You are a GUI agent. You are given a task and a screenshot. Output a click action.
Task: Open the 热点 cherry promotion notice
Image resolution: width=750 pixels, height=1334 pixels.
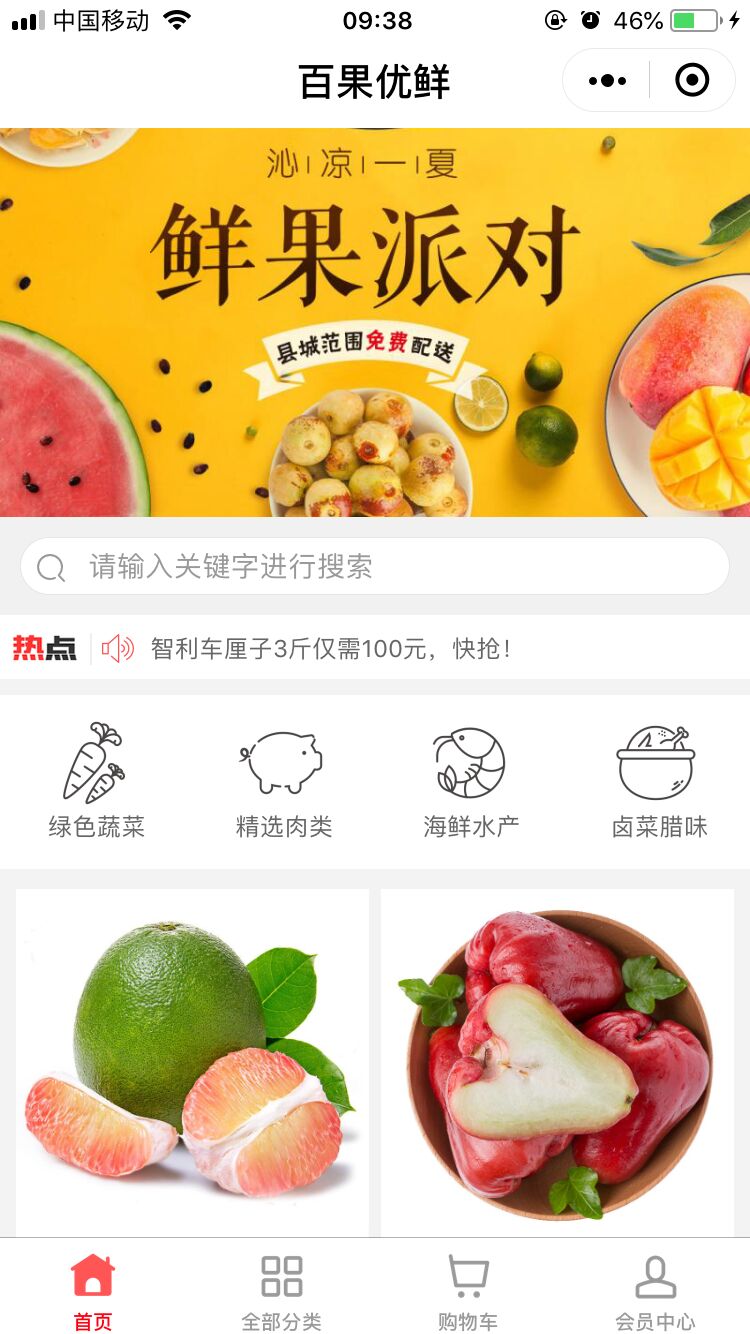[330, 649]
